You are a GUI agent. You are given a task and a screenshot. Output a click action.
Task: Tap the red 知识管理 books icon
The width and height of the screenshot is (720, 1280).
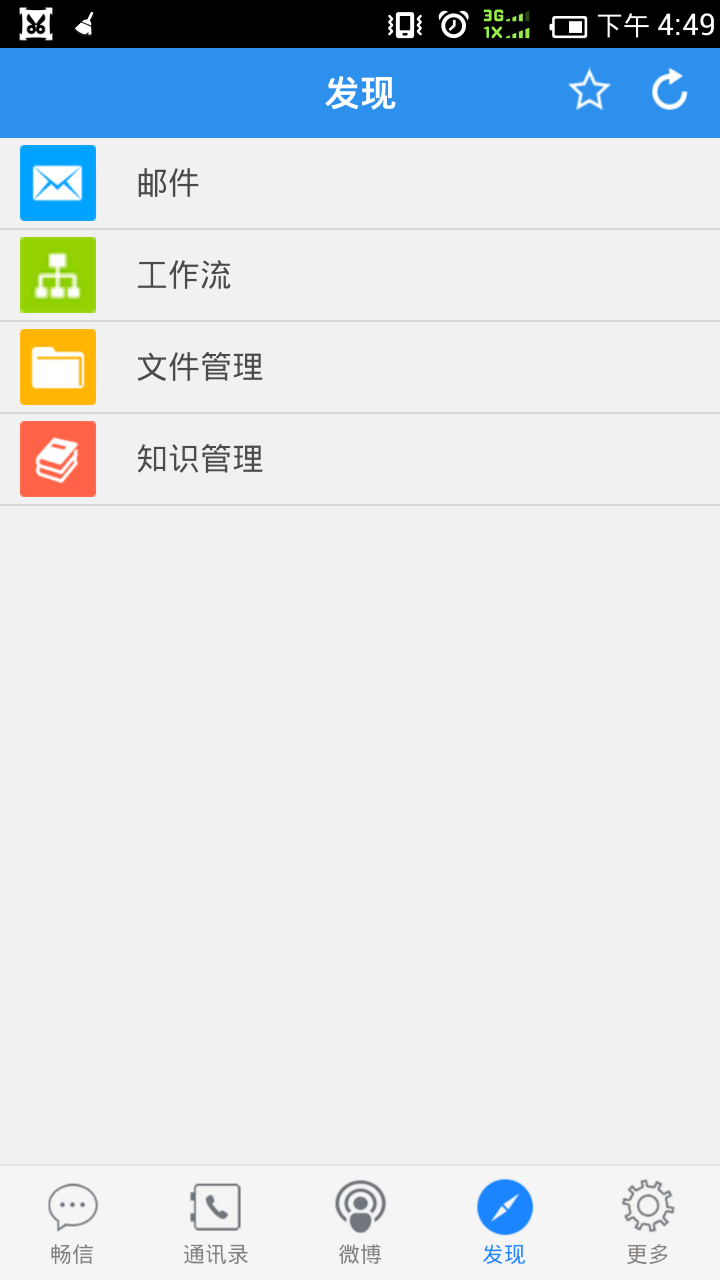pos(57,459)
